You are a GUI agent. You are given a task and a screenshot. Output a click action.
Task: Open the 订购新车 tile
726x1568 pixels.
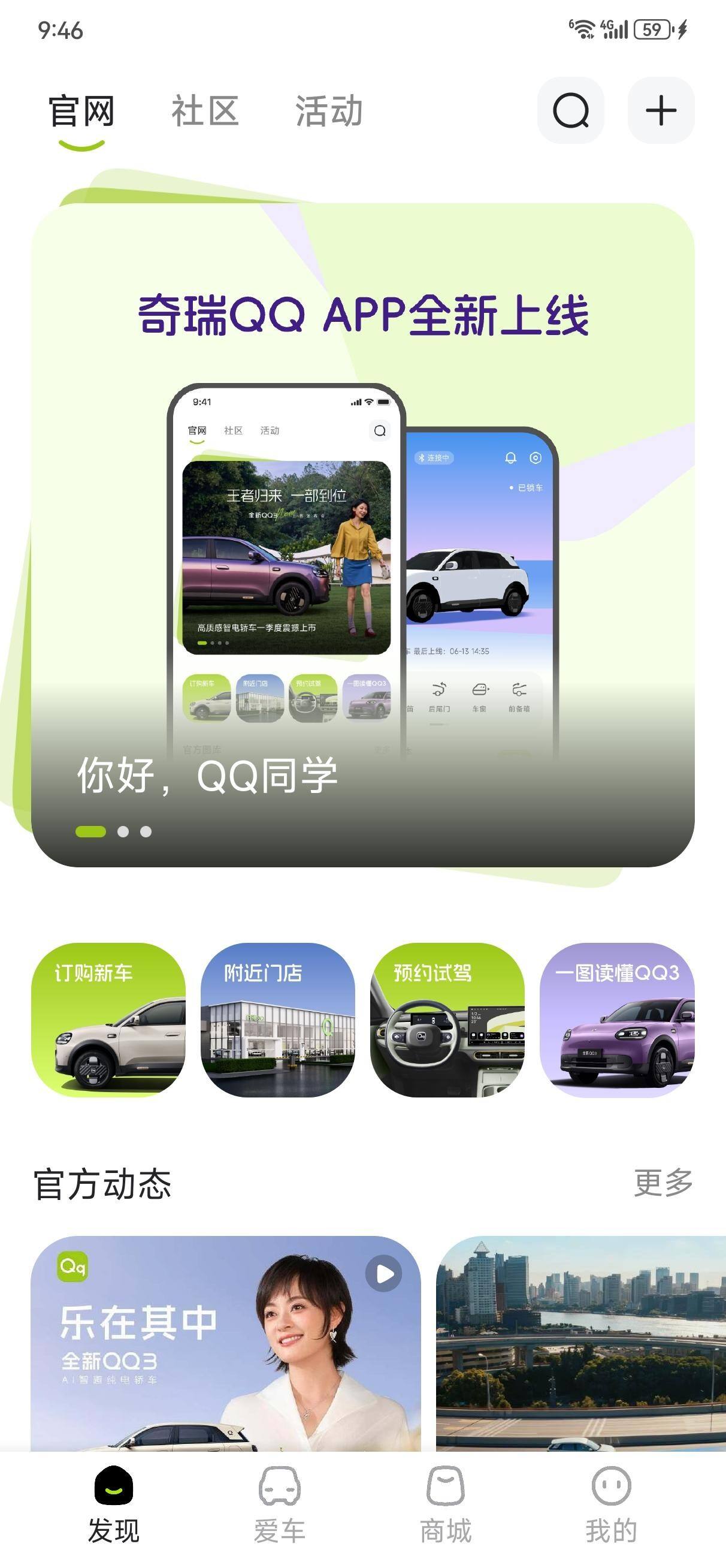pos(108,1020)
